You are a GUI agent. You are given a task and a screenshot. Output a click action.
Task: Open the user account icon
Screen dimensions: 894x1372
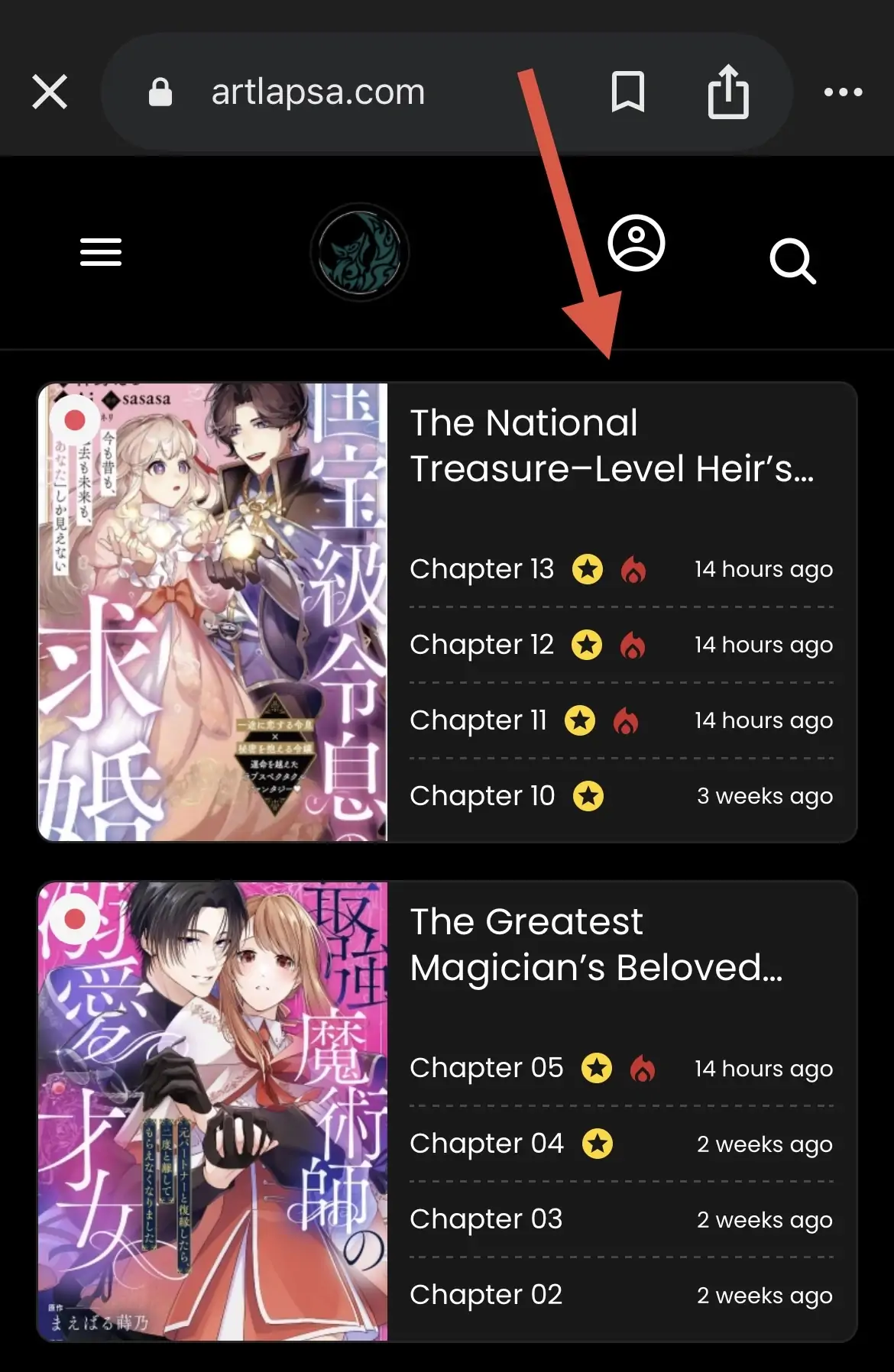click(x=636, y=244)
